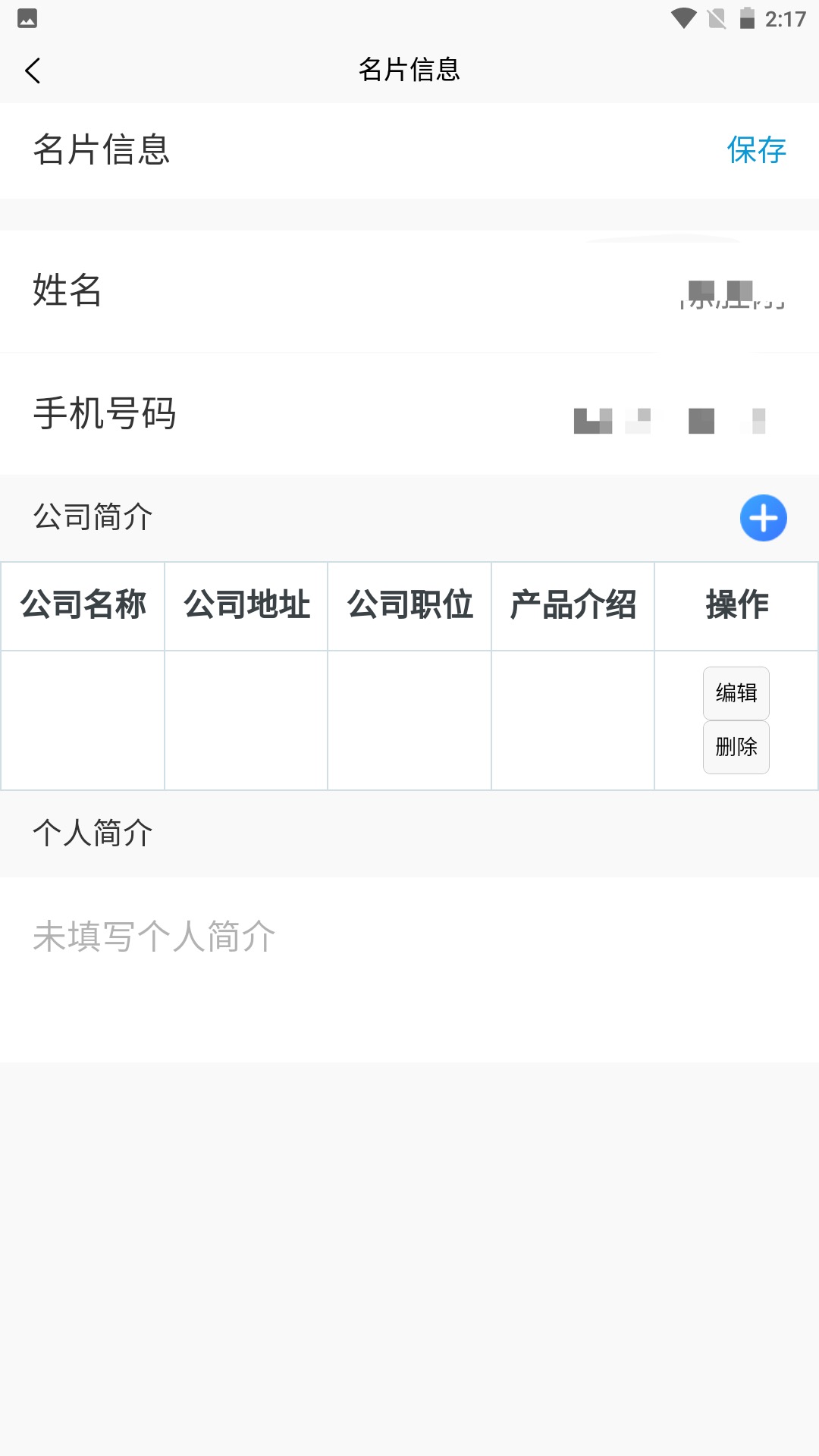Tap the back arrow to return
Viewport: 819px width, 1456px height.
pos(33,70)
